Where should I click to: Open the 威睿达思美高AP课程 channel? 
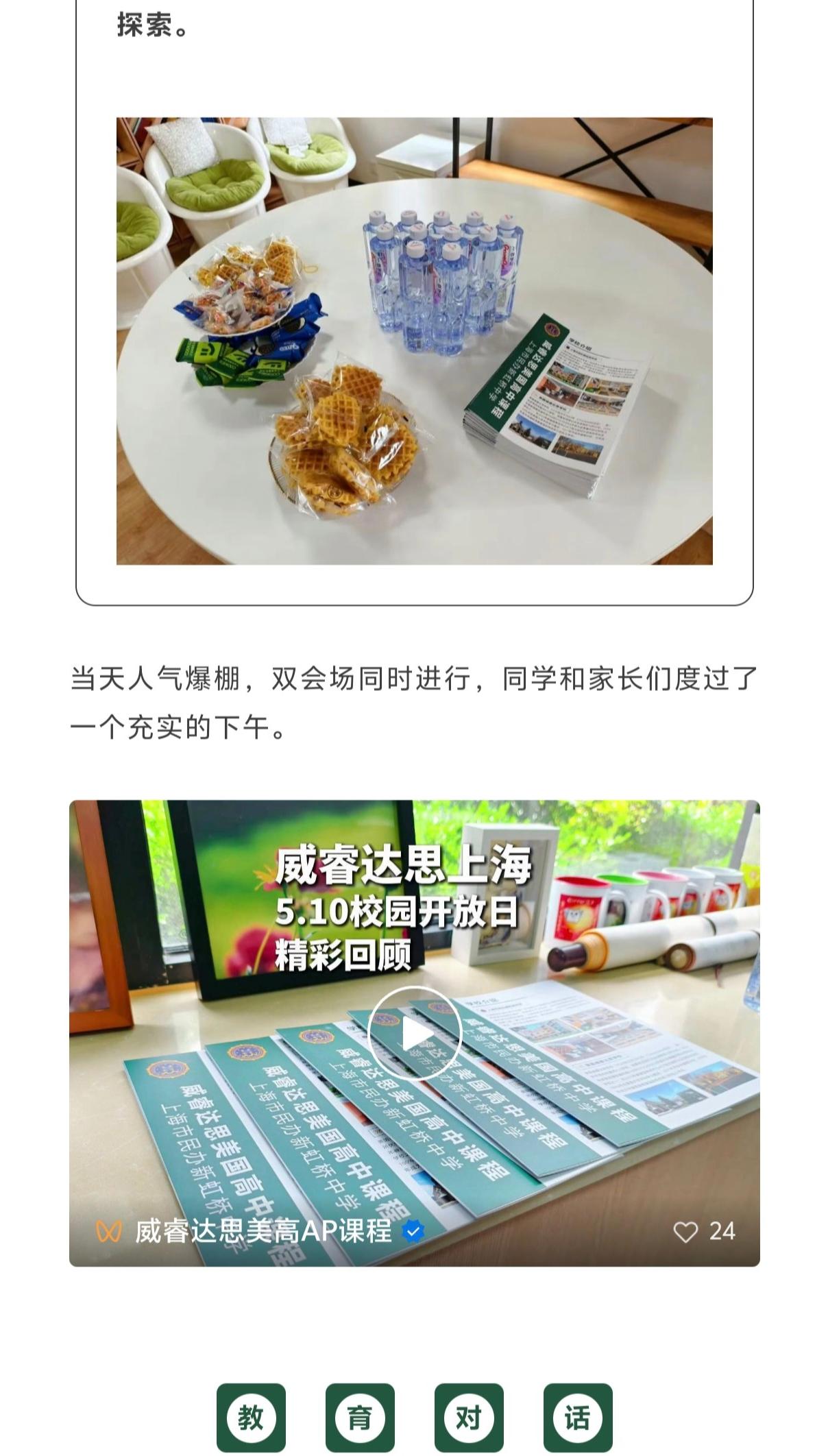click(263, 1231)
